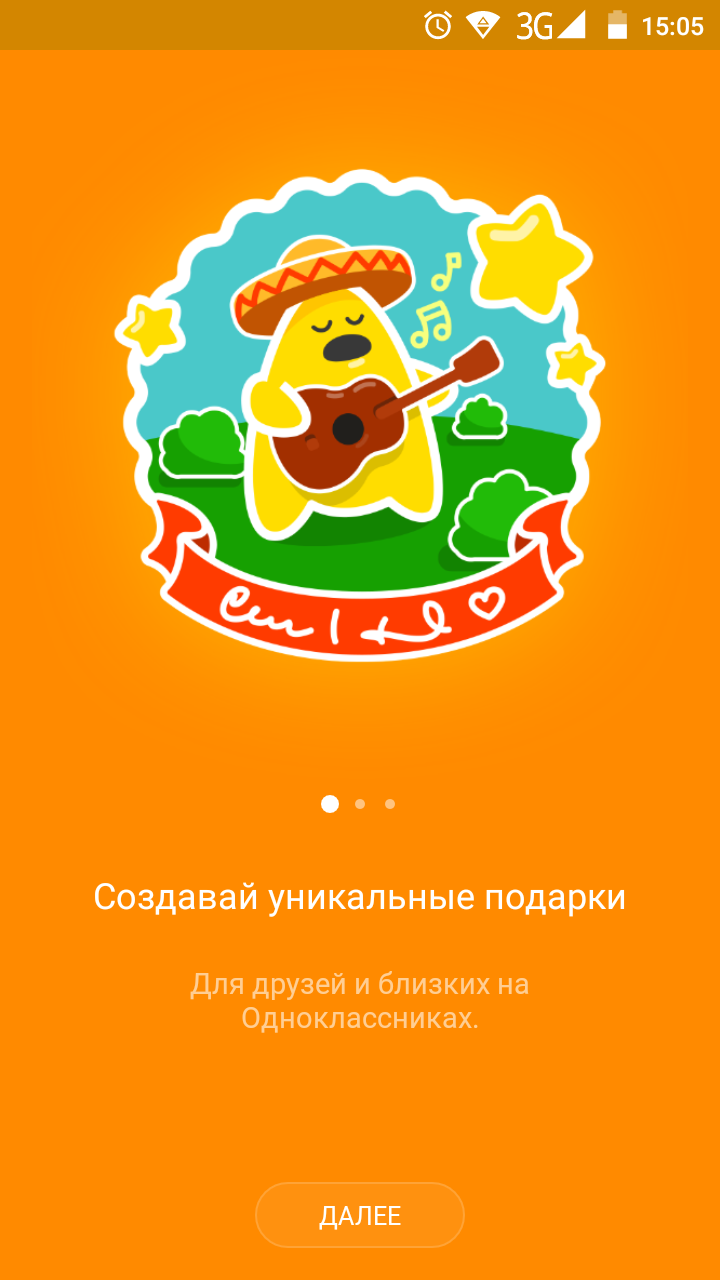Tap the ДАЛЕЕ button to continue
The width and height of the screenshot is (720, 1280).
point(360,1215)
